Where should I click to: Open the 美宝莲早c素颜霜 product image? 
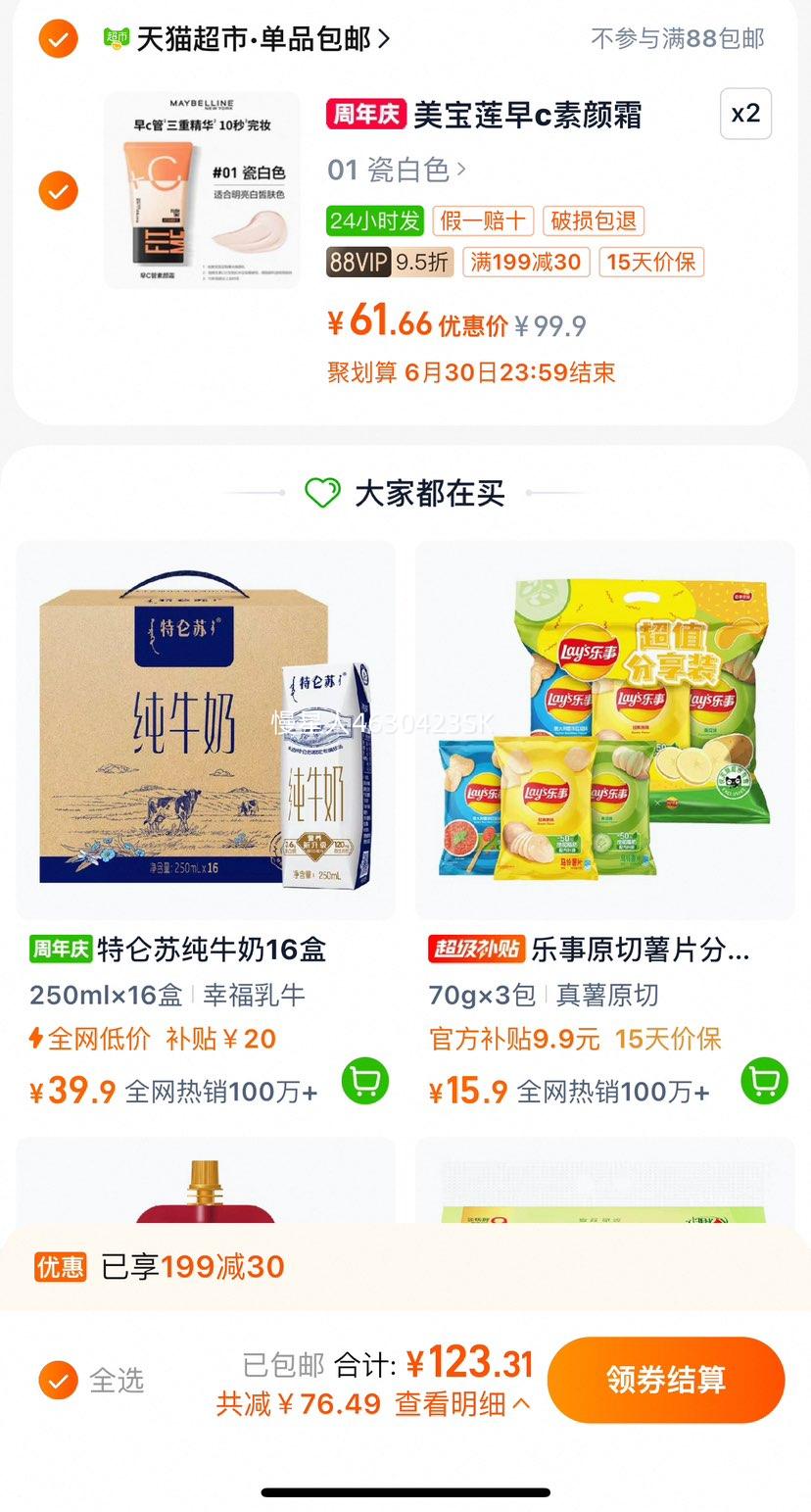coord(202,190)
